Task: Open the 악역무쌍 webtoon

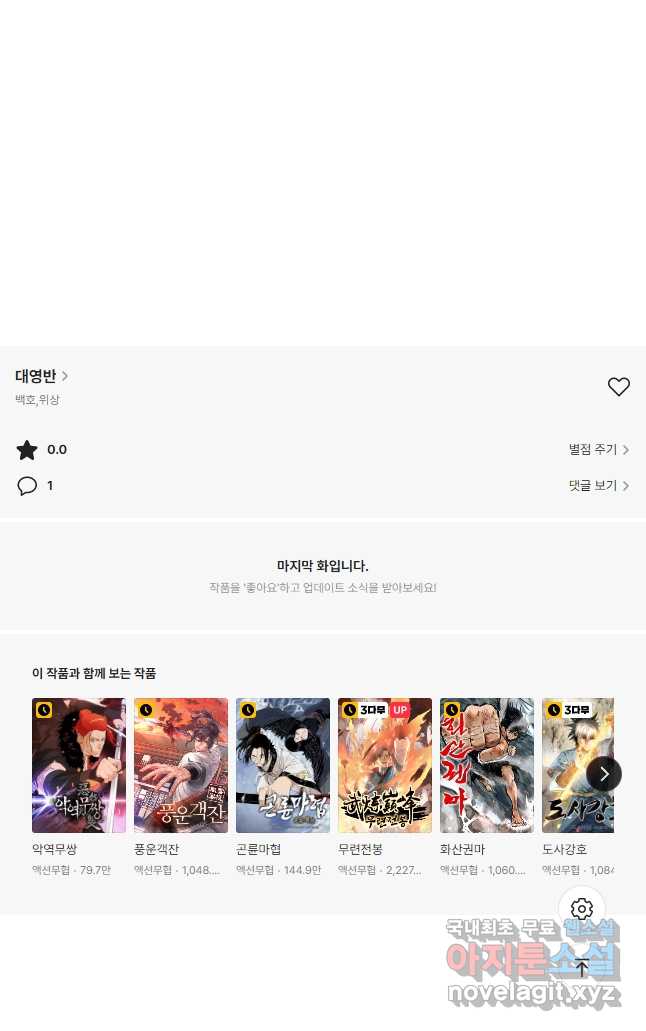Action: point(79,765)
